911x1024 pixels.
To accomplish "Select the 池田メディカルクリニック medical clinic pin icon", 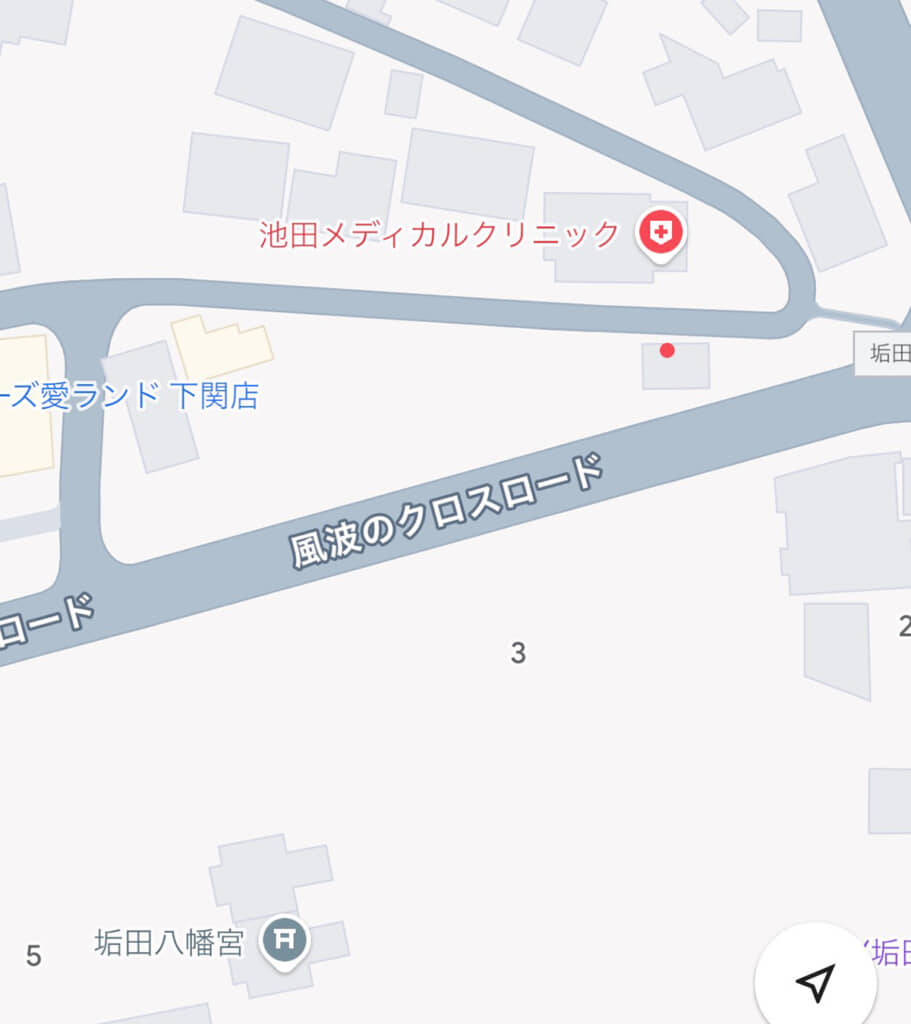I will pos(660,231).
